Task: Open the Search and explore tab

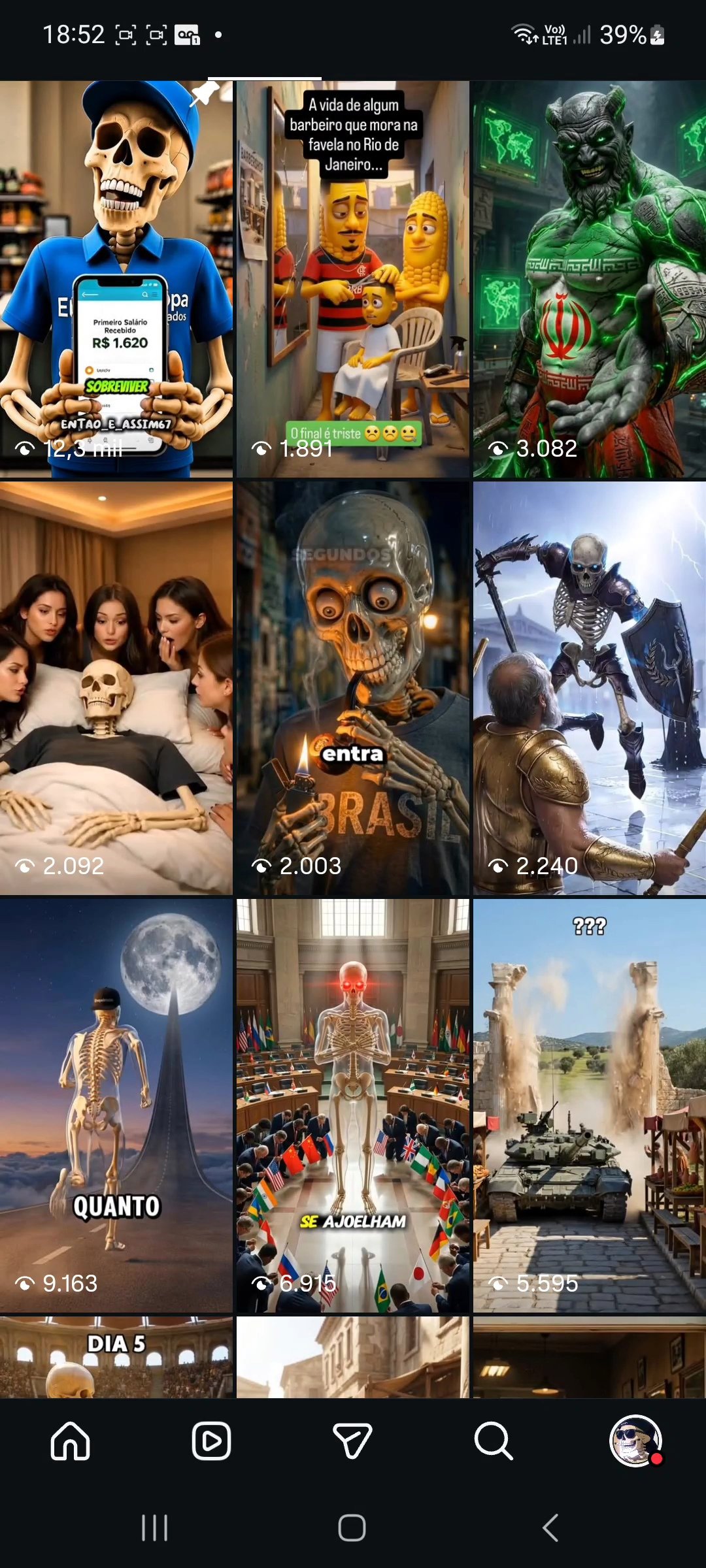Action: tap(493, 1441)
